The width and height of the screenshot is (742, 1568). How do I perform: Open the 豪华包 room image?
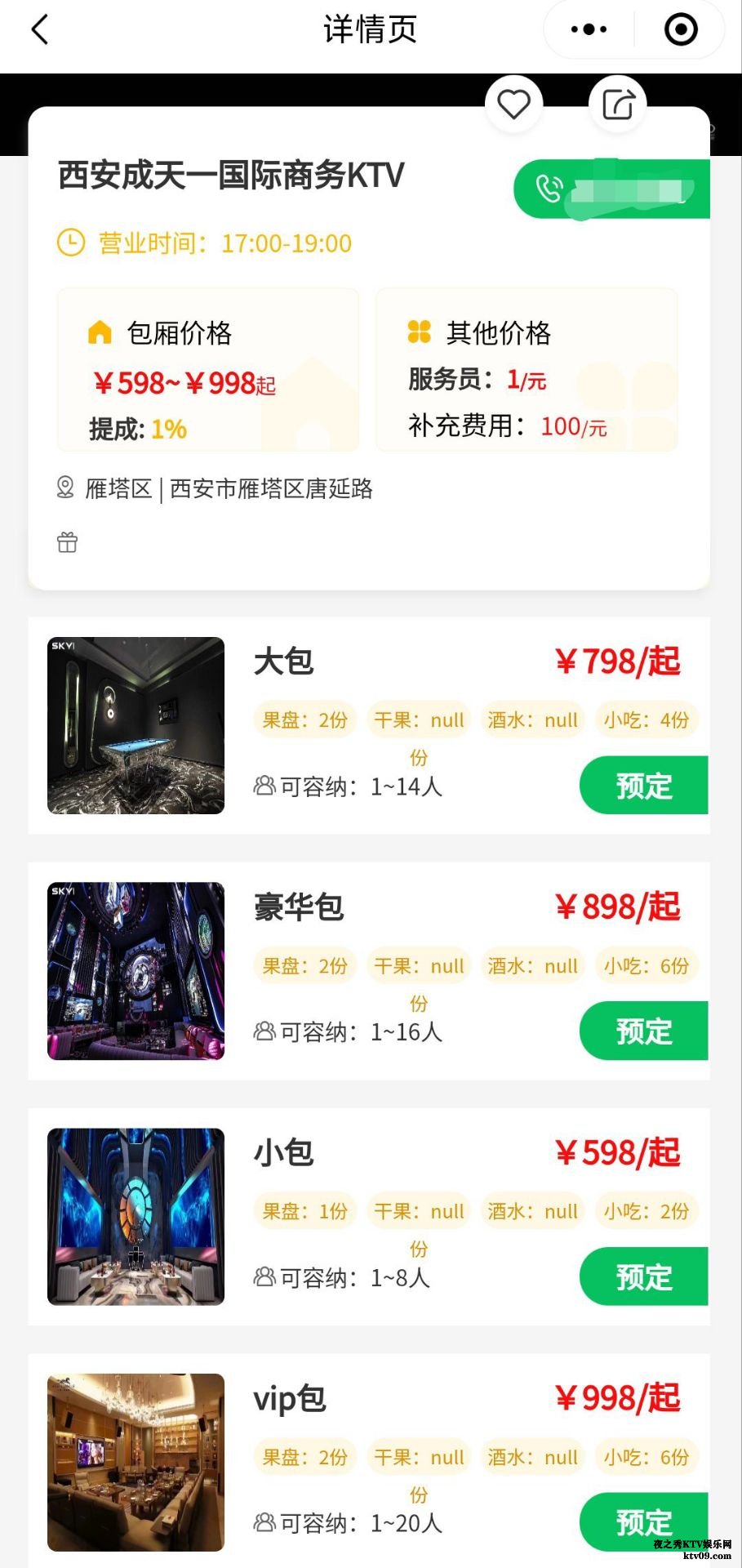click(x=136, y=971)
